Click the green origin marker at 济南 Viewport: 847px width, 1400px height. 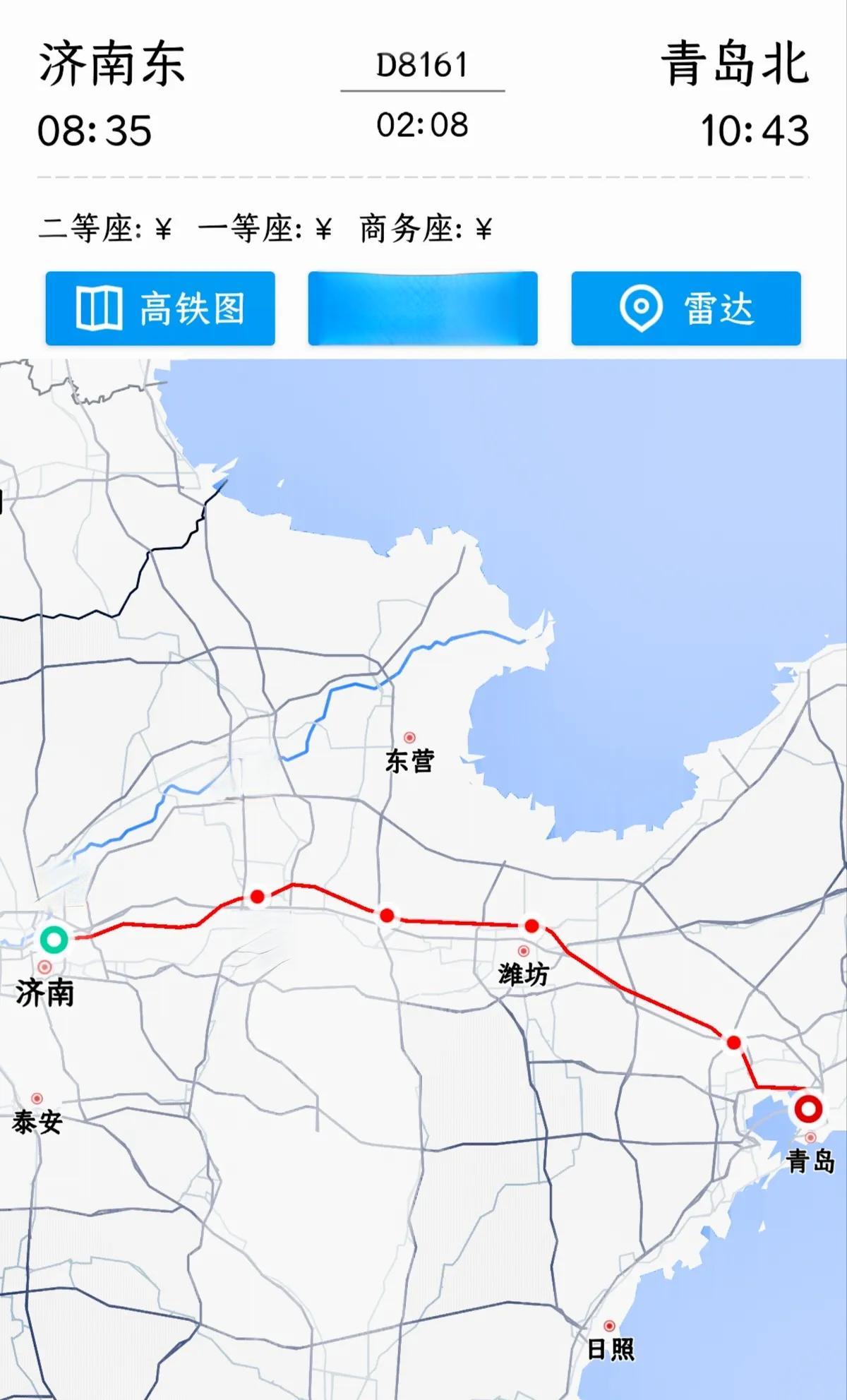pyautogui.click(x=54, y=940)
